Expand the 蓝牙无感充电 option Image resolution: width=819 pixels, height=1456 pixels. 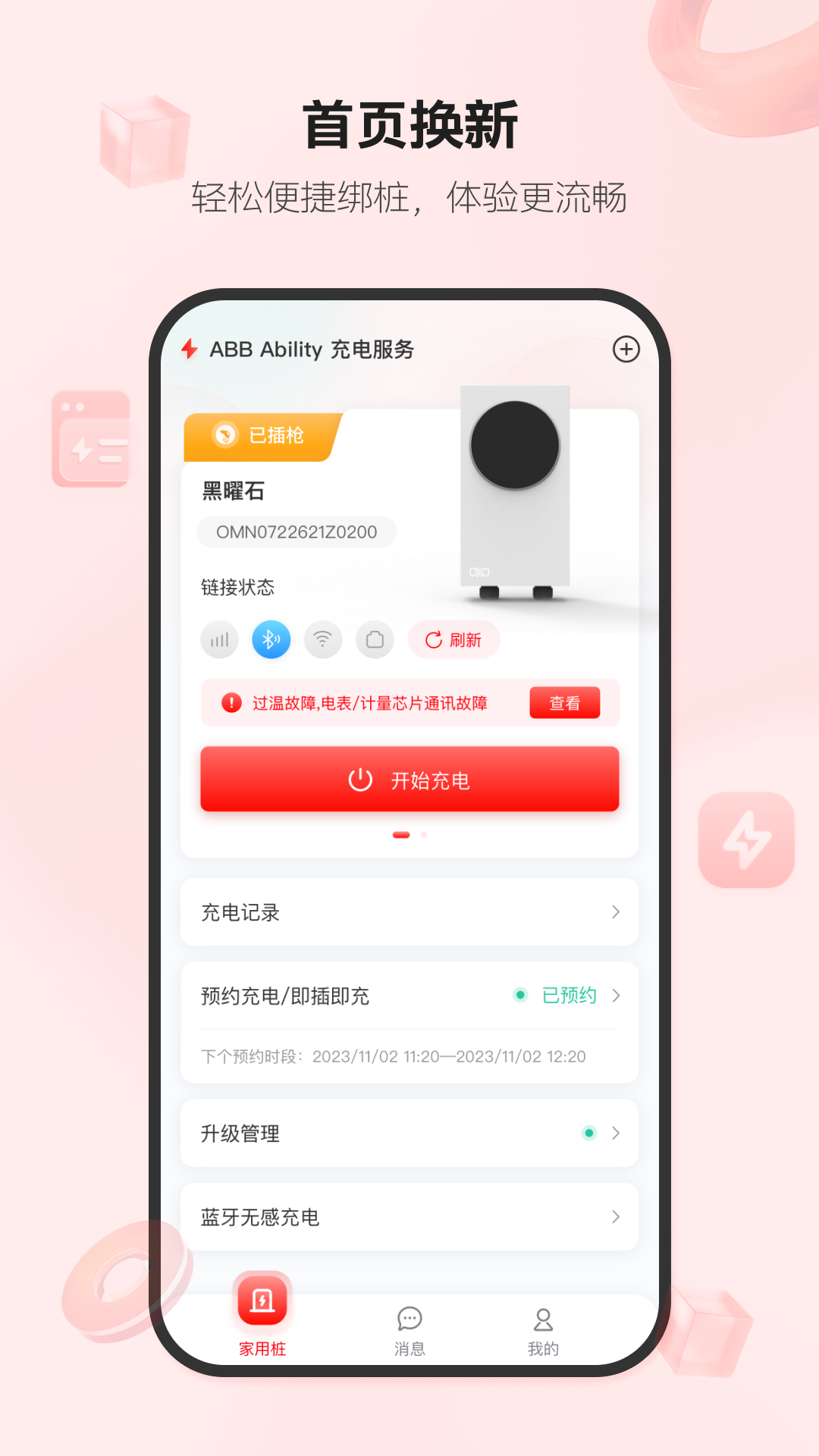(x=409, y=1216)
